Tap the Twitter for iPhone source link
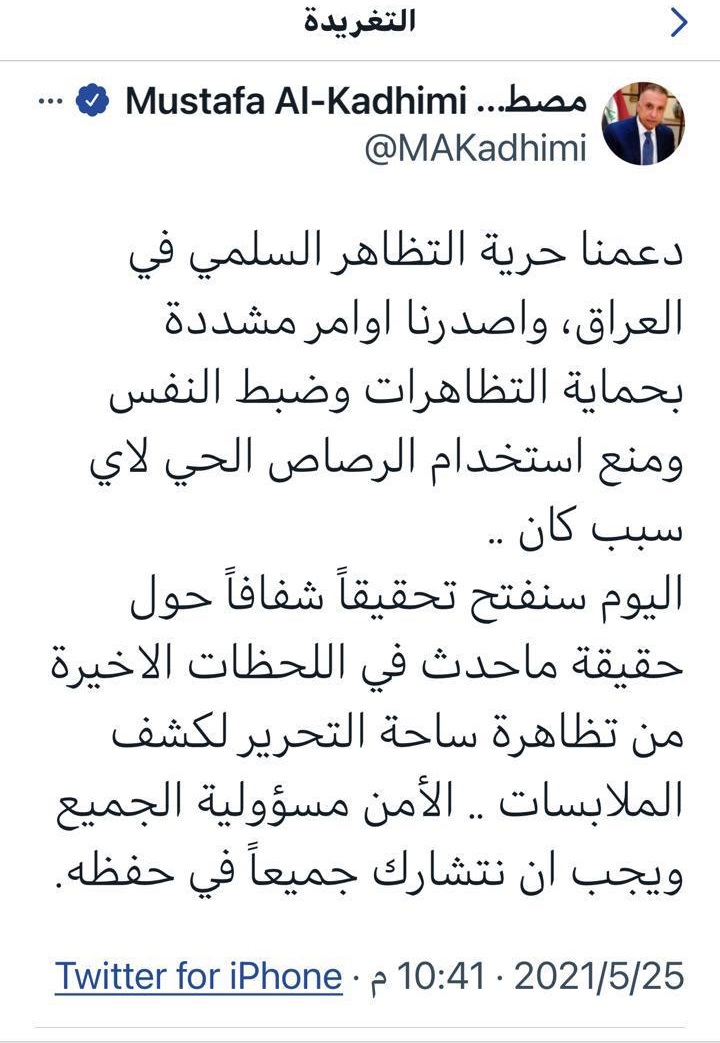 [x=198, y=976]
